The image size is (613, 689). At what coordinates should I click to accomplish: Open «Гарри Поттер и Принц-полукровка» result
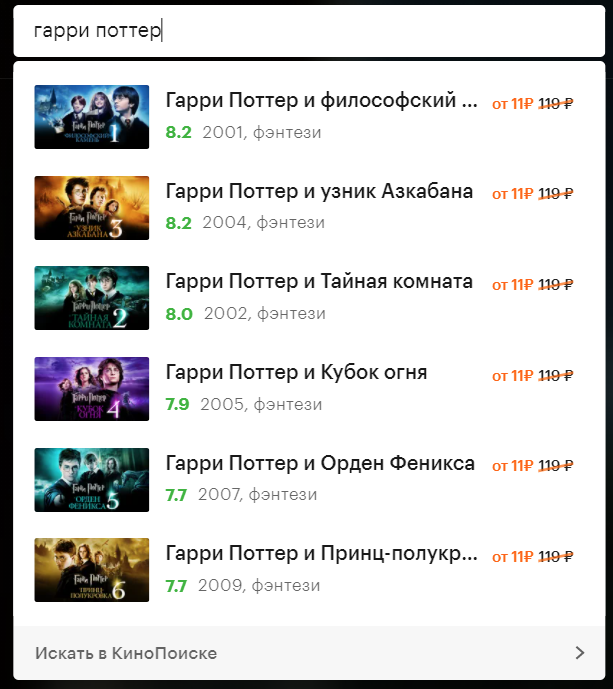(322, 555)
